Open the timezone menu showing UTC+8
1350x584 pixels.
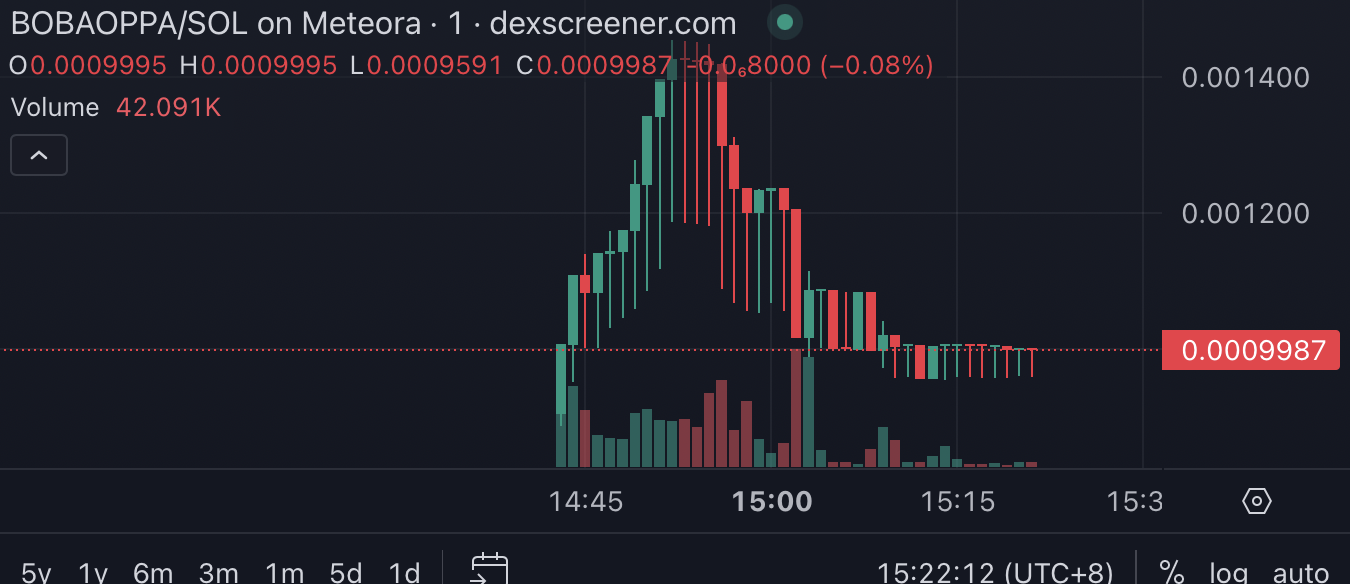pyautogui.click(x=994, y=573)
